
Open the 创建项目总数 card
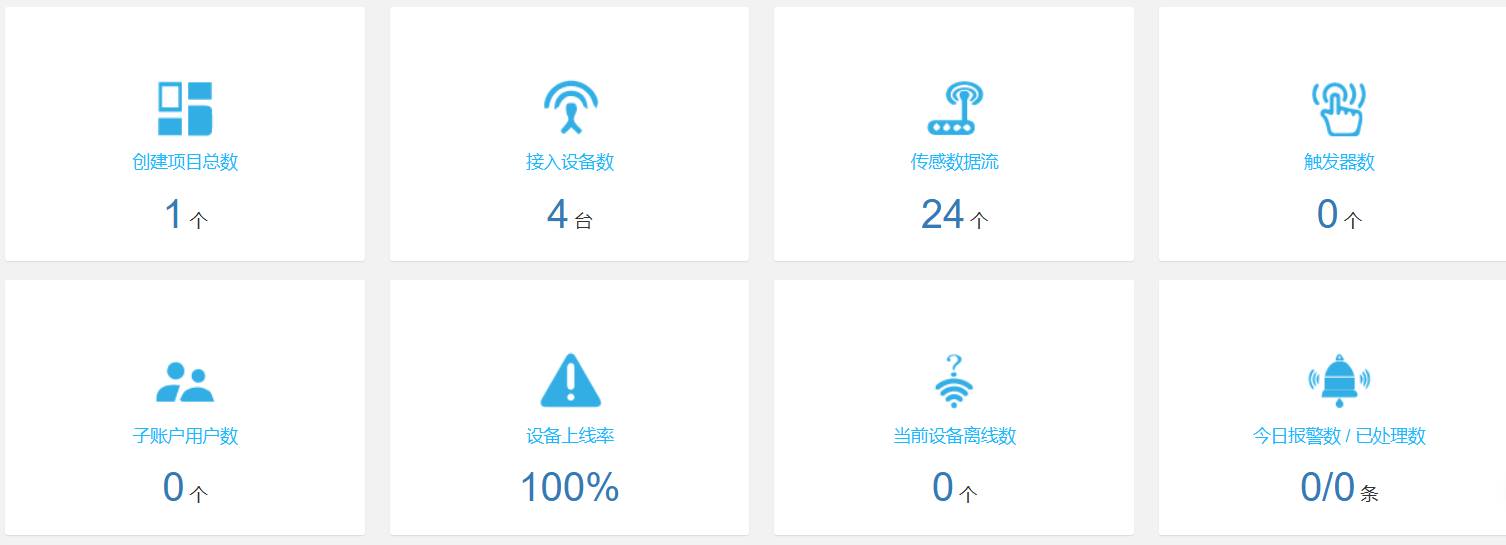tap(185, 135)
